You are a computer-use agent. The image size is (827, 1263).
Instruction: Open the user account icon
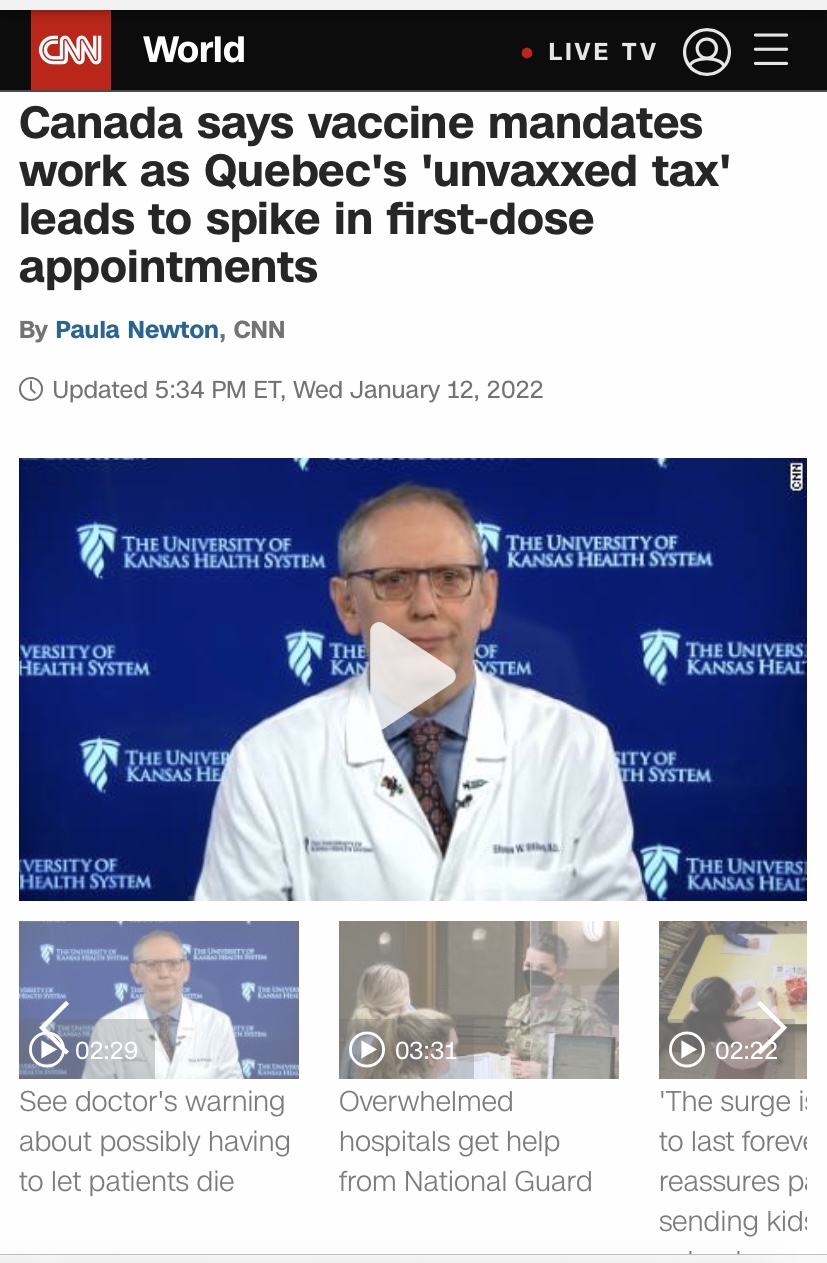click(x=706, y=51)
